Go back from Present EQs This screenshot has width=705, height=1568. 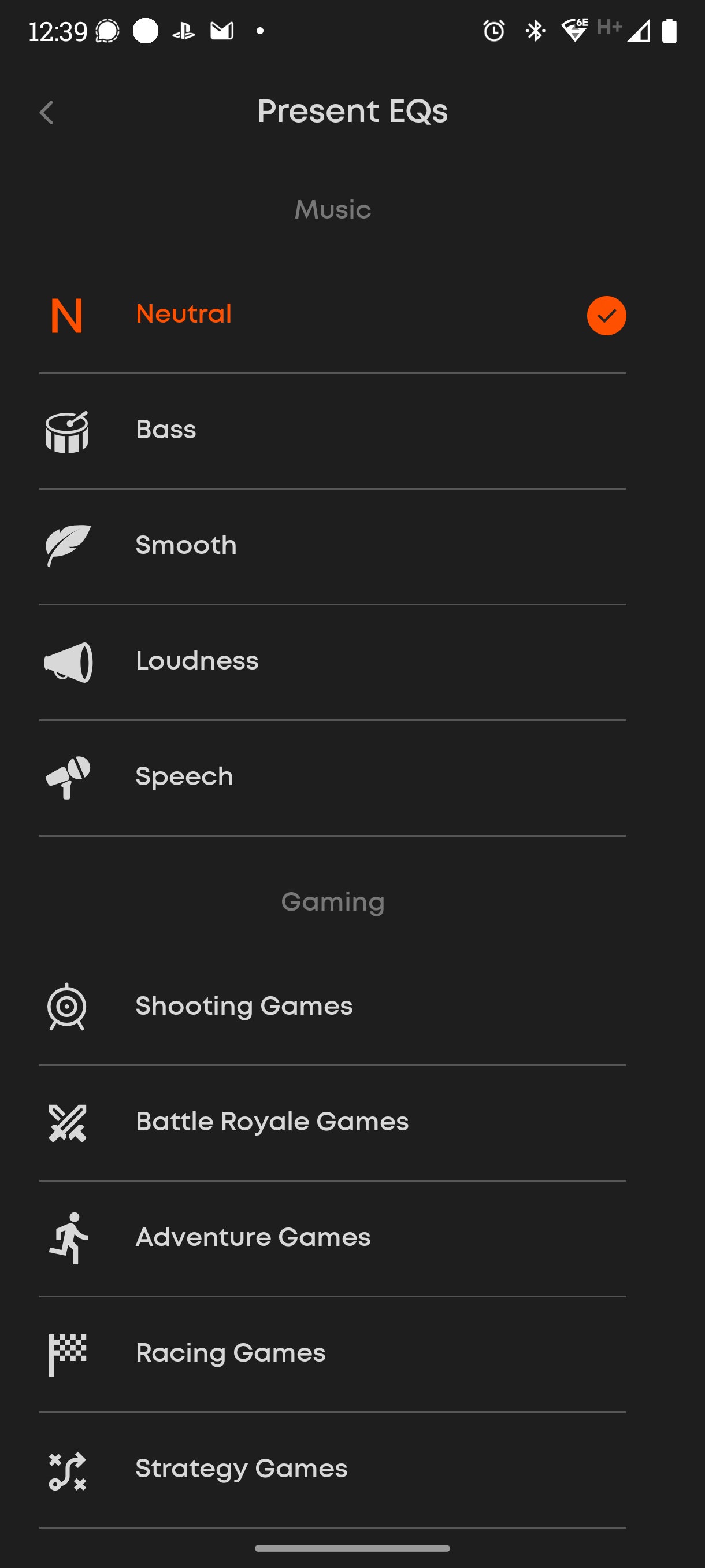47,113
